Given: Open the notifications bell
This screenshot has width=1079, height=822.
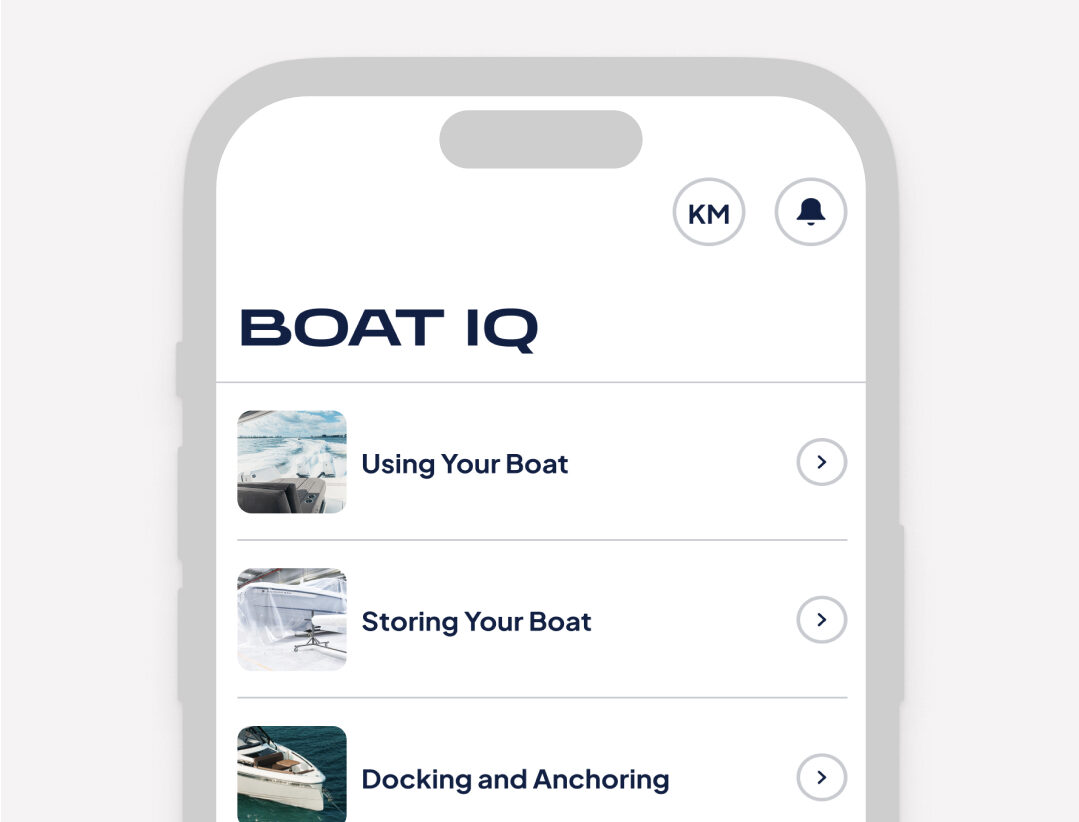Looking at the screenshot, I should coord(810,212).
